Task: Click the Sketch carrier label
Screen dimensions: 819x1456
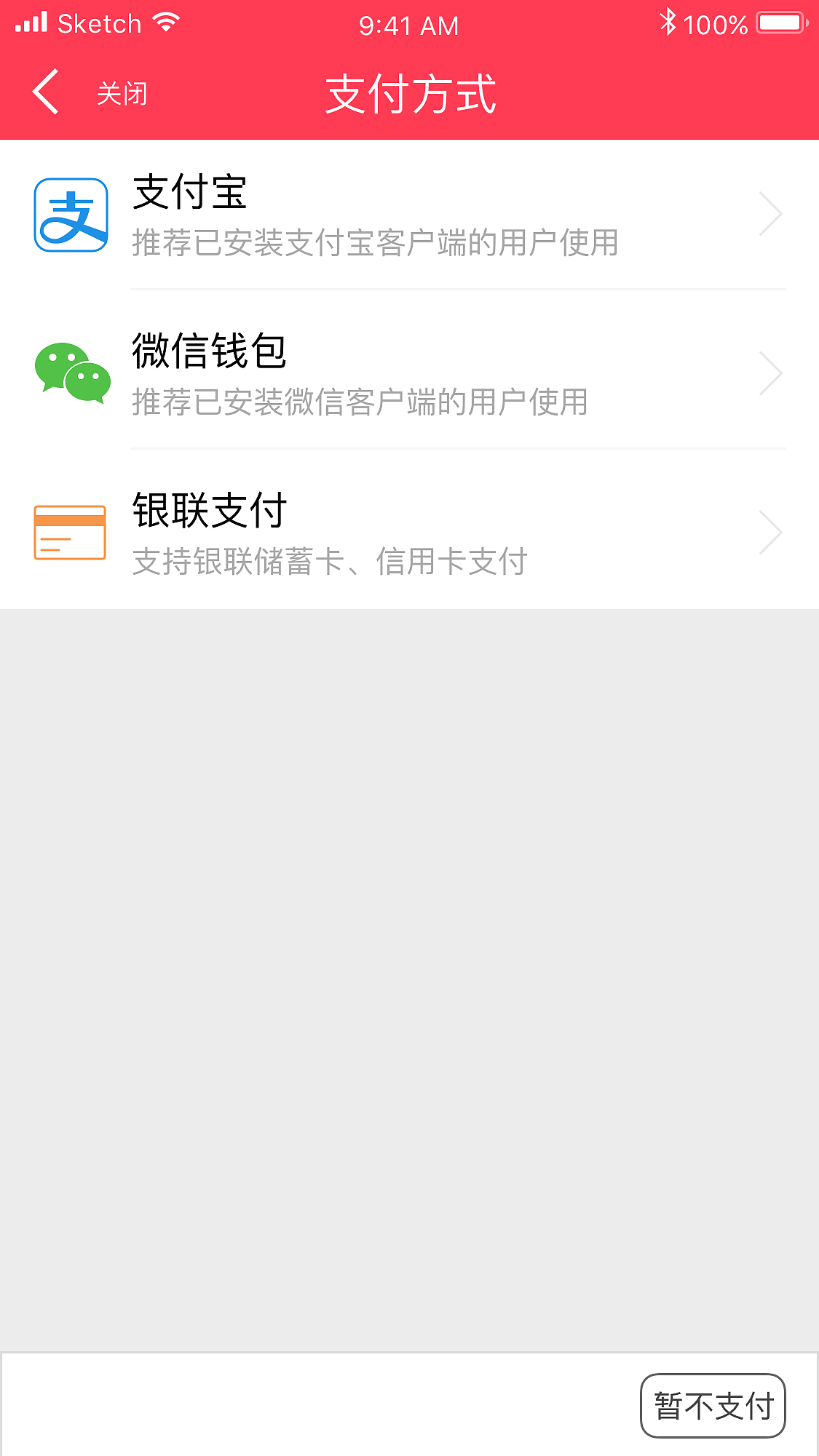Action: coord(98,22)
